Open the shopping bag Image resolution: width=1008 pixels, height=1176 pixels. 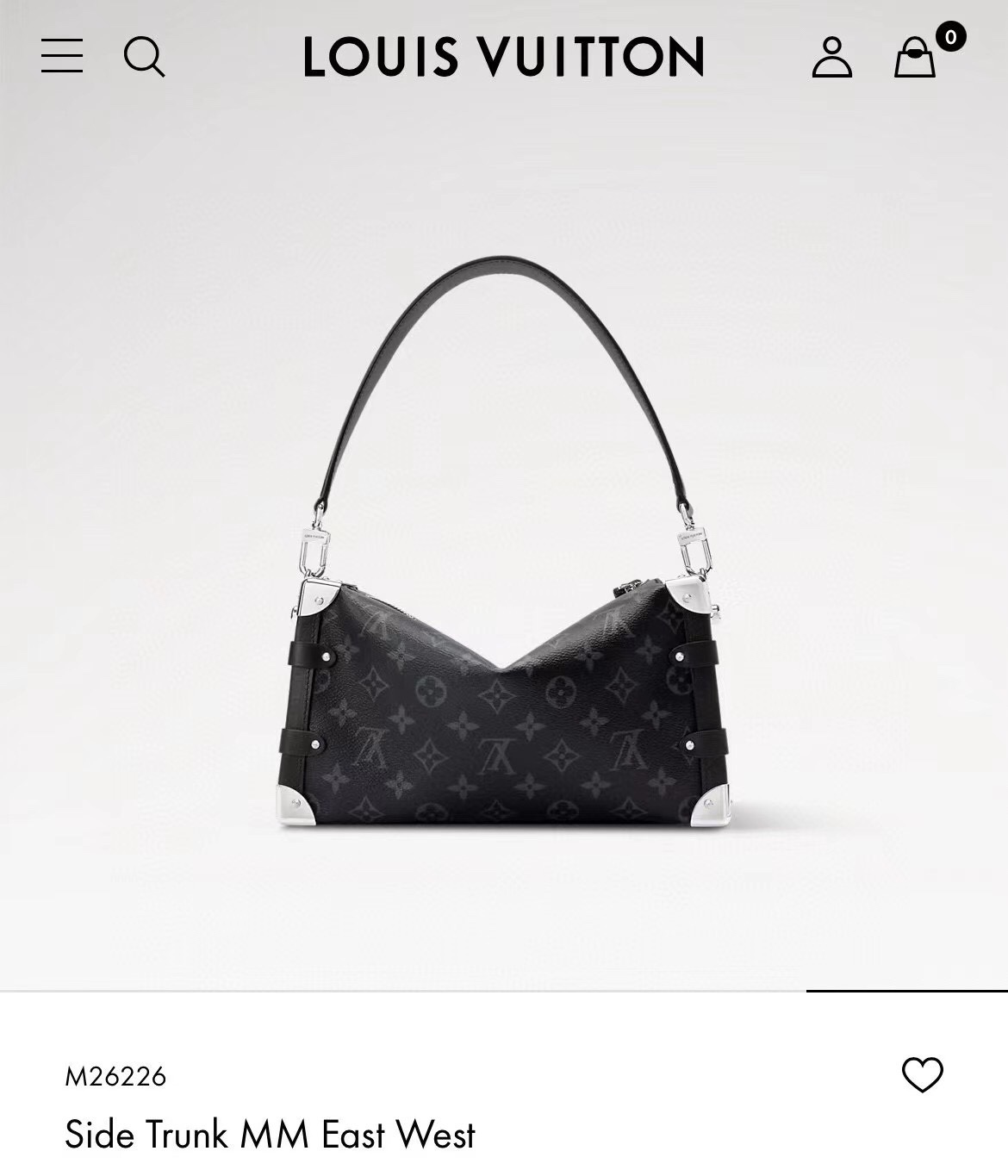coord(915,57)
